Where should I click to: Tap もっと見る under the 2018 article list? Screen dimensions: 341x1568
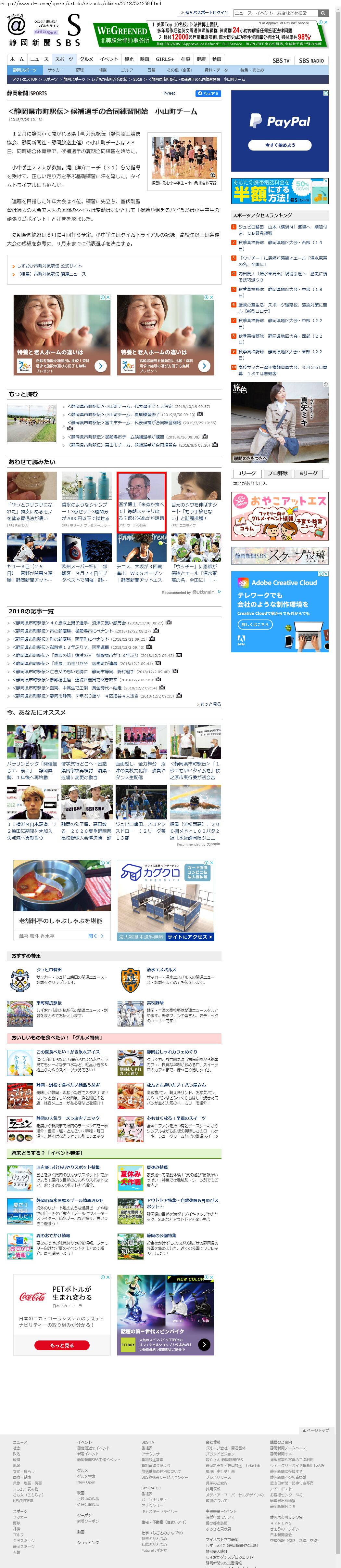[x=209, y=704]
